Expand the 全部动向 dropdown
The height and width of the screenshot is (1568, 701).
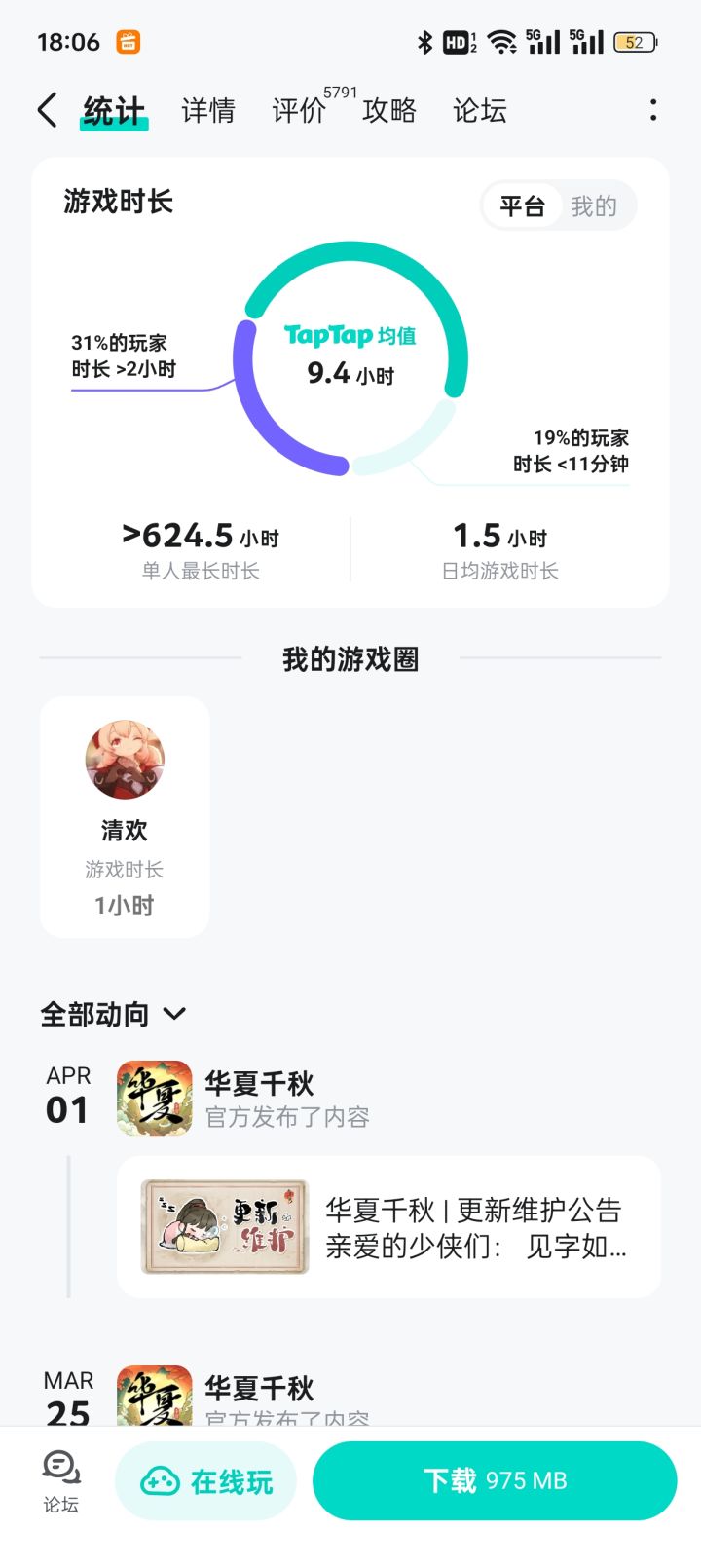click(113, 1014)
